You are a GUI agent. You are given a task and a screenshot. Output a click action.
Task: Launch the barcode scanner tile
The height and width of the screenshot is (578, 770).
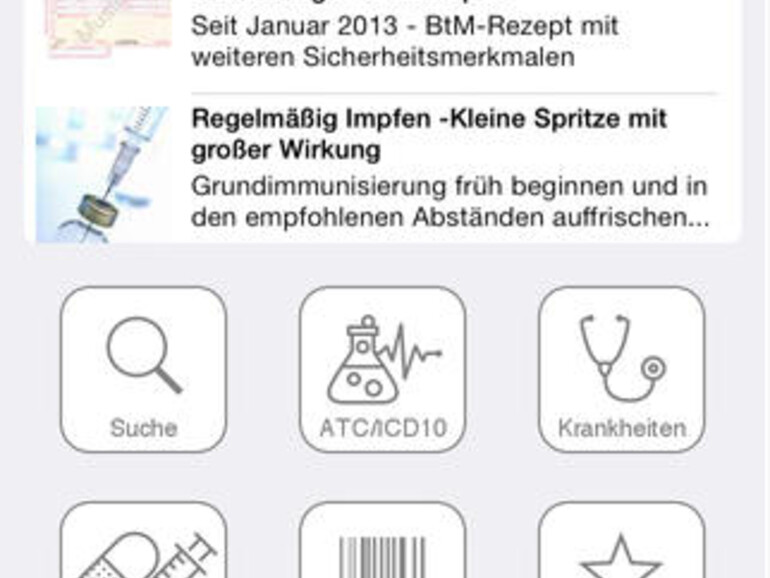pos(383,542)
